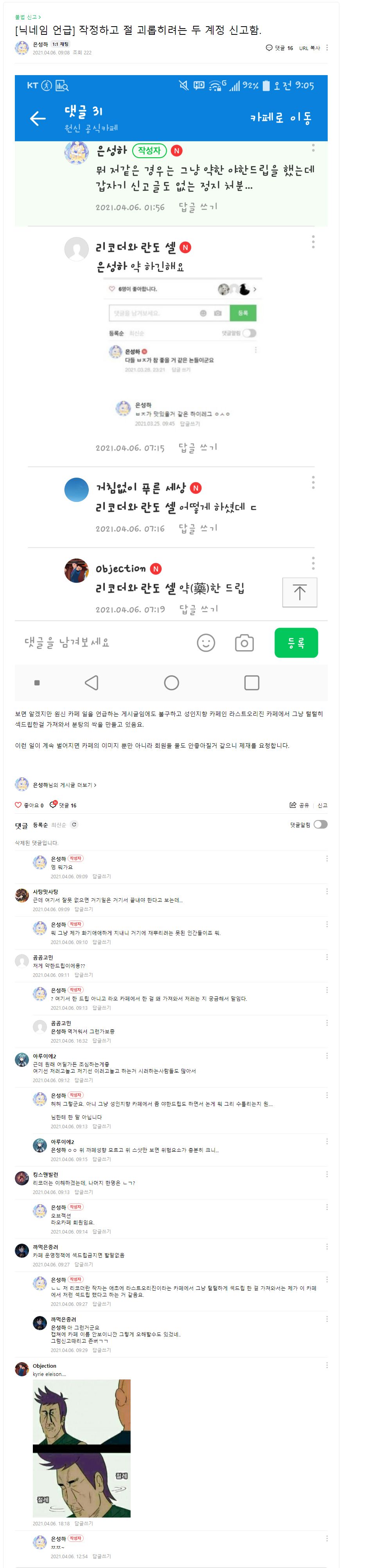Reply to 킹스맨빌런's comment with 답글쓰기
The height and width of the screenshot is (1568, 366).
84,1192
